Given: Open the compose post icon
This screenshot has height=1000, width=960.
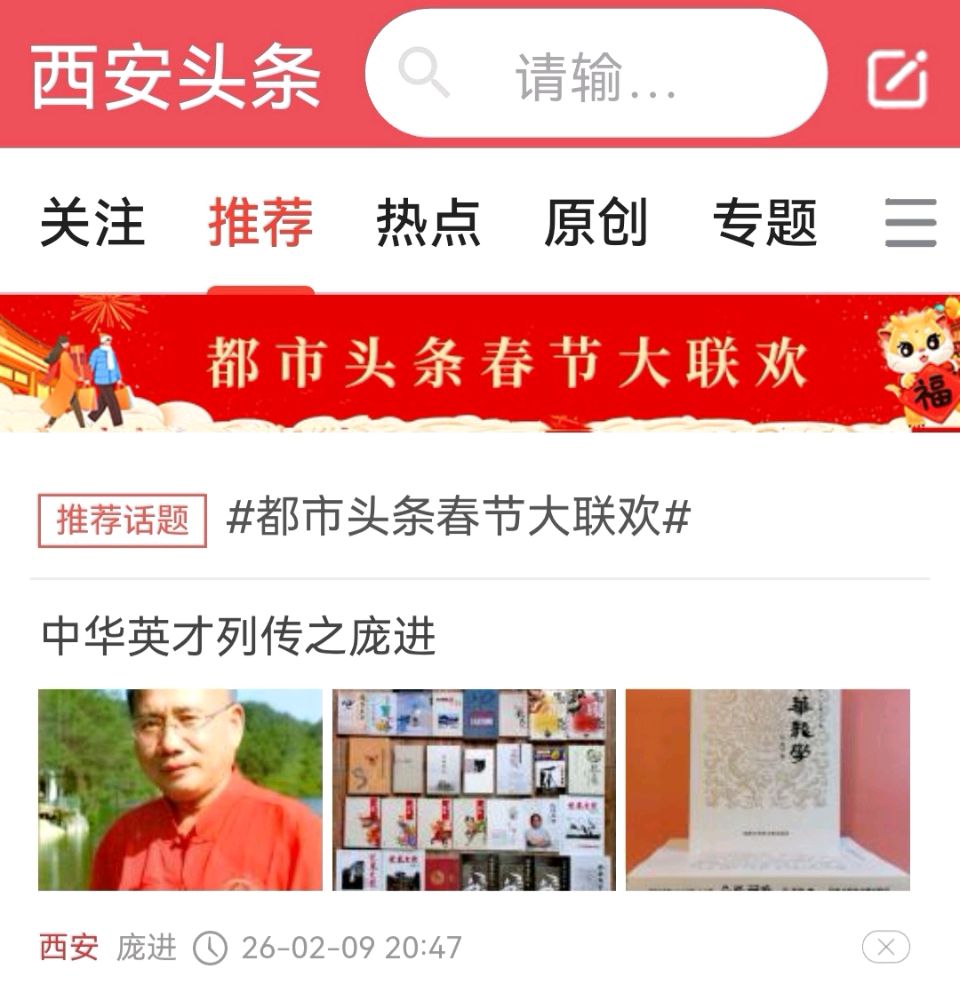Looking at the screenshot, I should [x=897, y=78].
